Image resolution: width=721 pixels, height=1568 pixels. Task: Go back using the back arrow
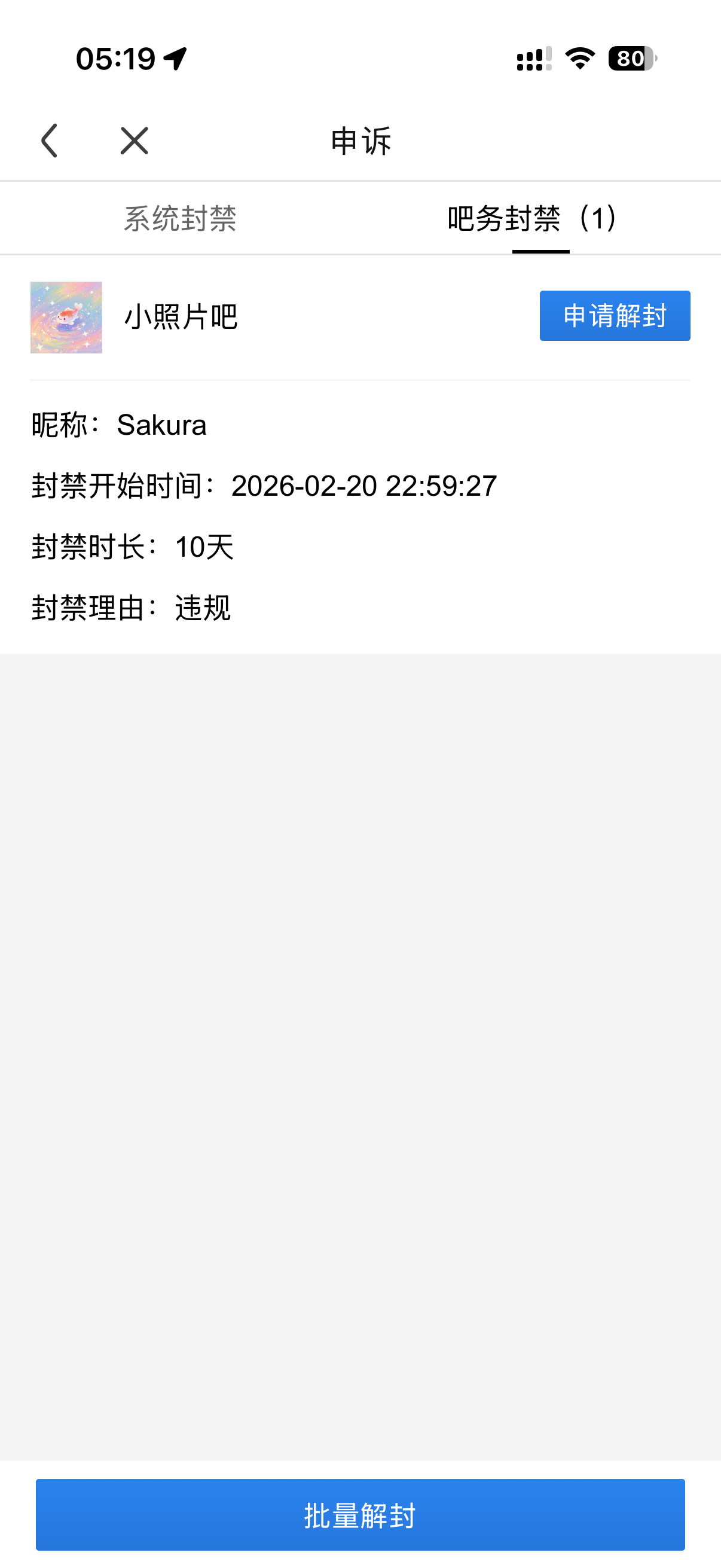49,141
